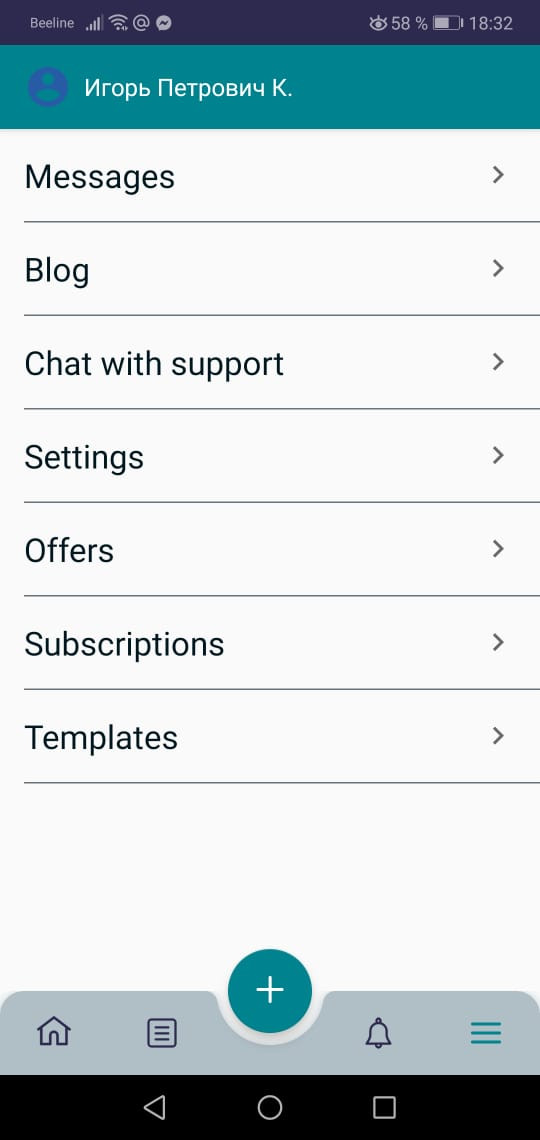
Task: Switch to the home tab
Action: [54, 1032]
